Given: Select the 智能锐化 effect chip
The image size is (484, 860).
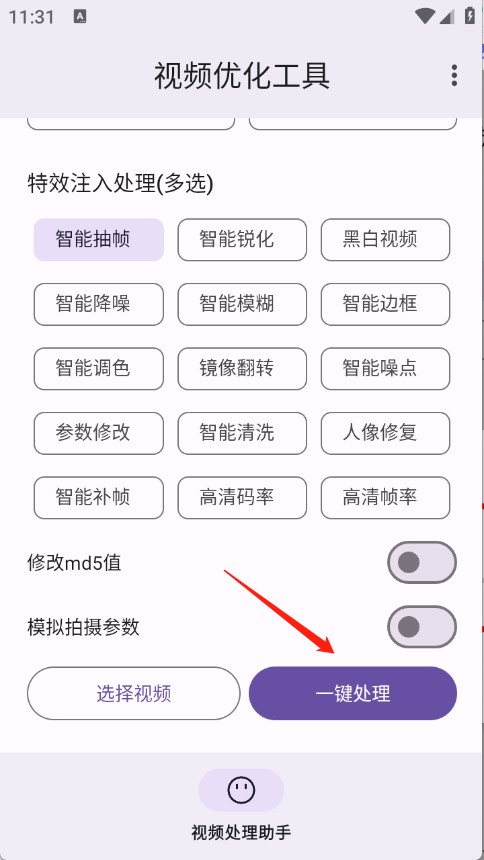Looking at the screenshot, I should tap(242, 240).
